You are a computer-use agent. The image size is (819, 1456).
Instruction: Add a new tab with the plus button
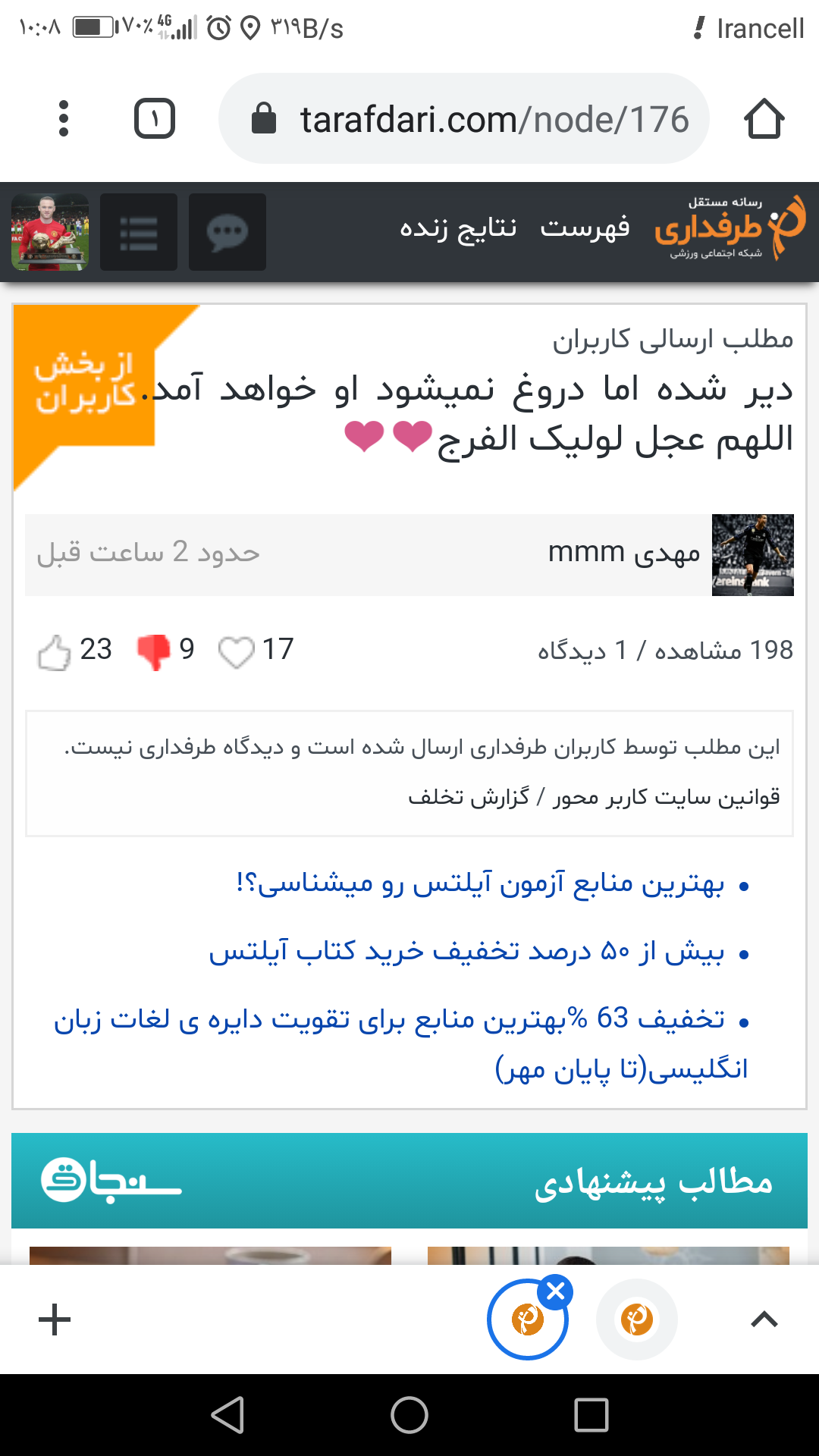click(55, 1319)
